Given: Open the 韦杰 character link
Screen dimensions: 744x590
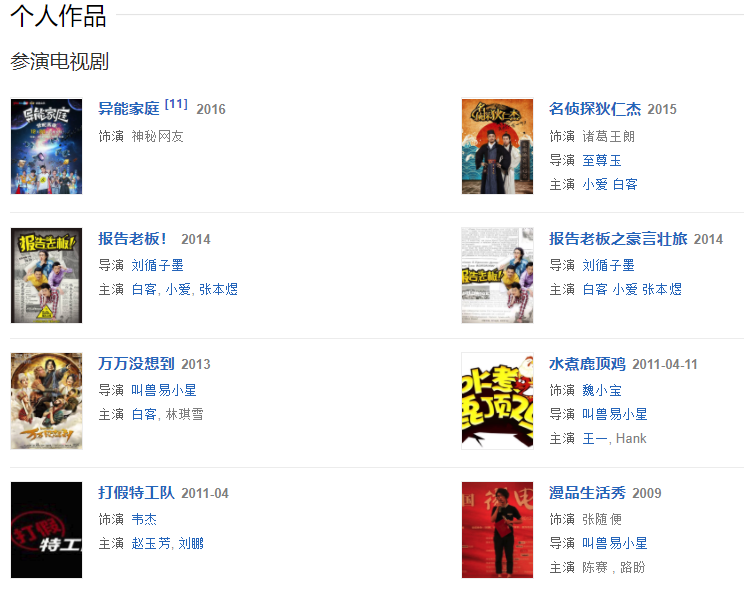Looking at the screenshot, I should pos(144,519).
